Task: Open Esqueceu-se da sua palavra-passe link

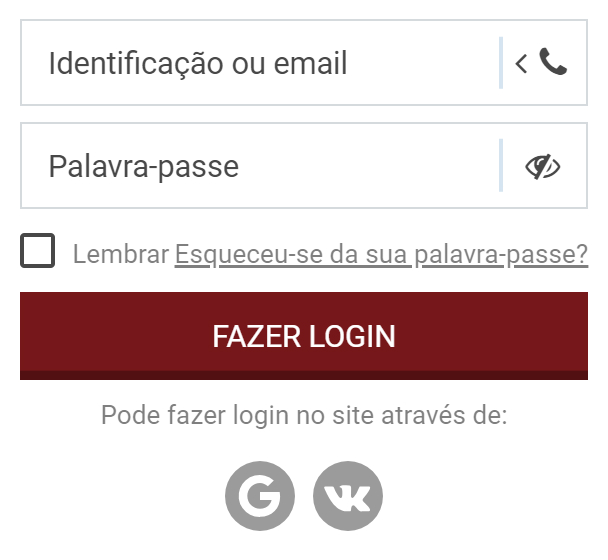Action: pyautogui.click(x=381, y=254)
